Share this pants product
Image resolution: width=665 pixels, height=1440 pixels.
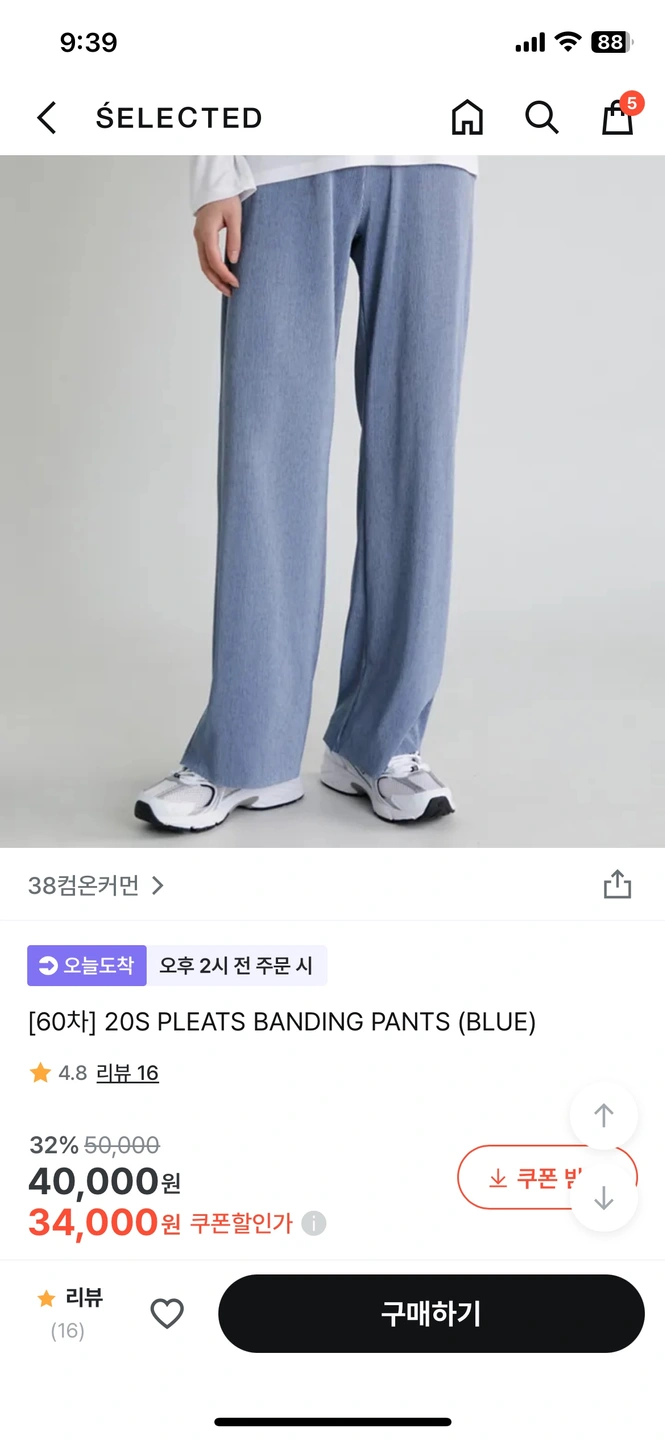pos(617,884)
